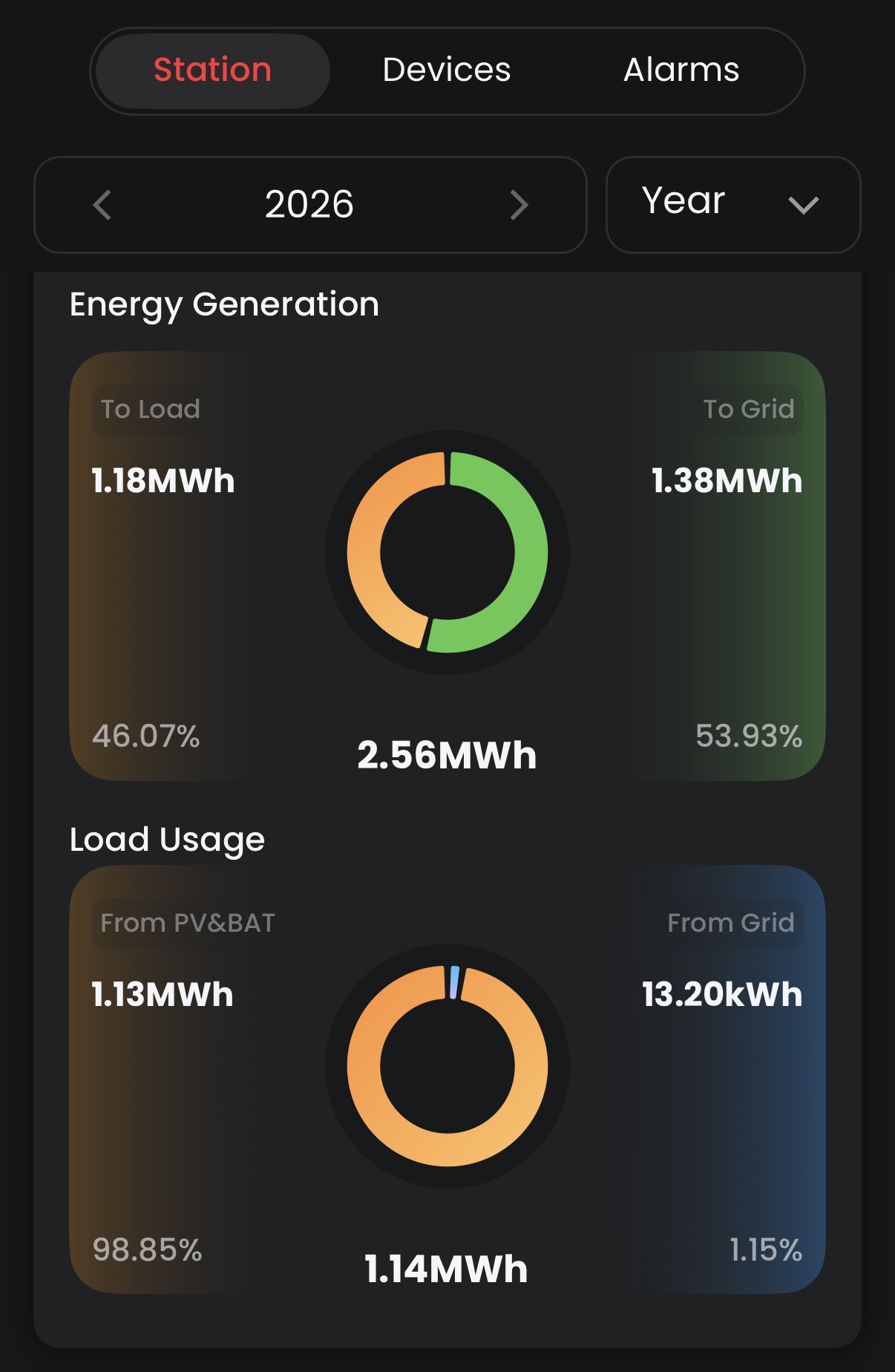Image resolution: width=895 pixels, height=1372 pixels.
Task: Open the Year period dropdown chevron
Action: tap(804, 206)
